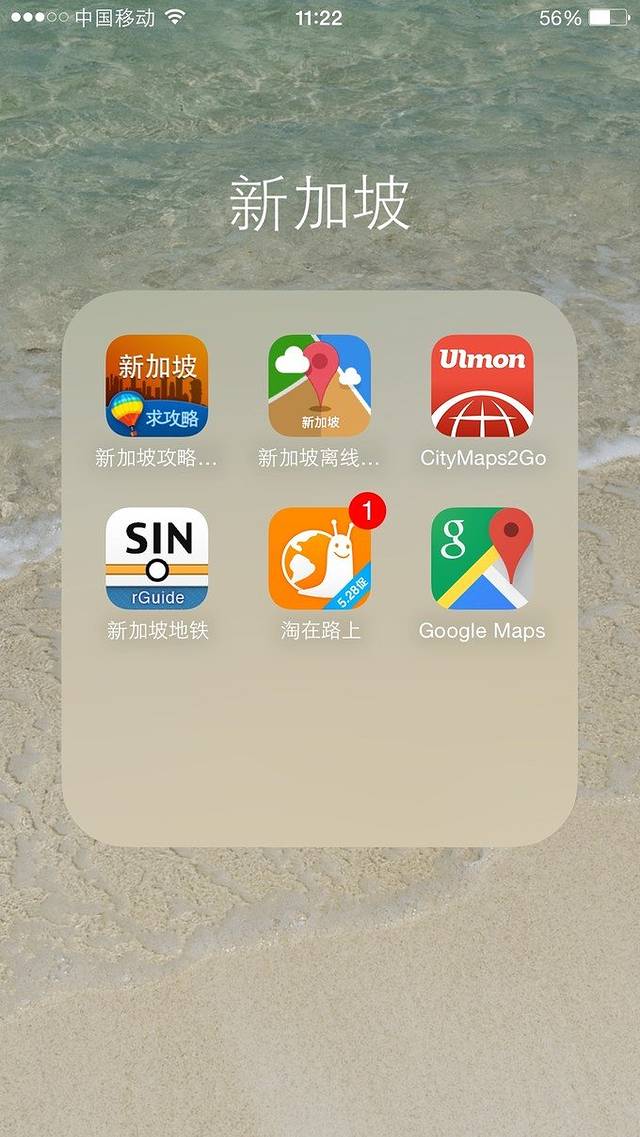Viewport: 640px width, 1137px height.
Task: Launch Google Maps
Action: click(x=482, y=559)
